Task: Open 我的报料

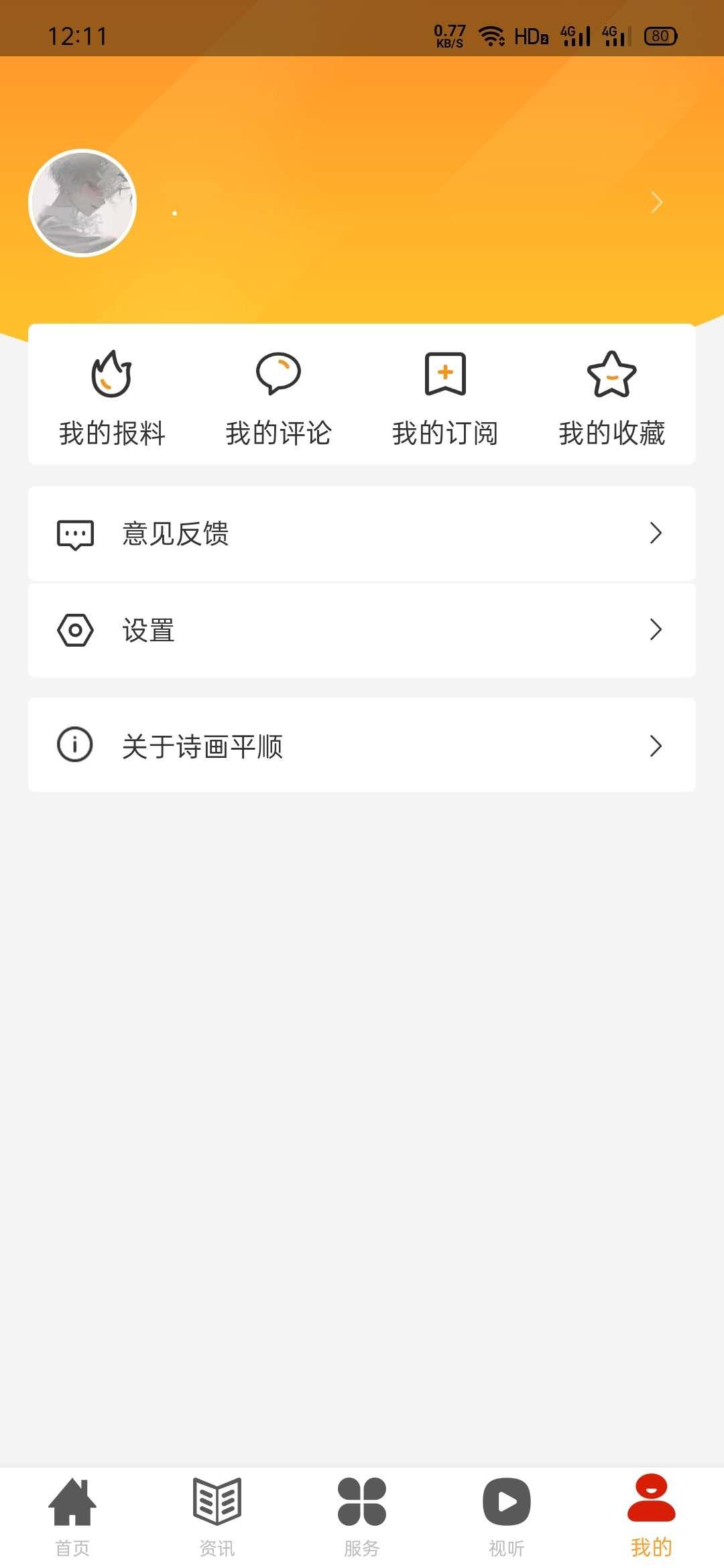Action: pos(112,397)
